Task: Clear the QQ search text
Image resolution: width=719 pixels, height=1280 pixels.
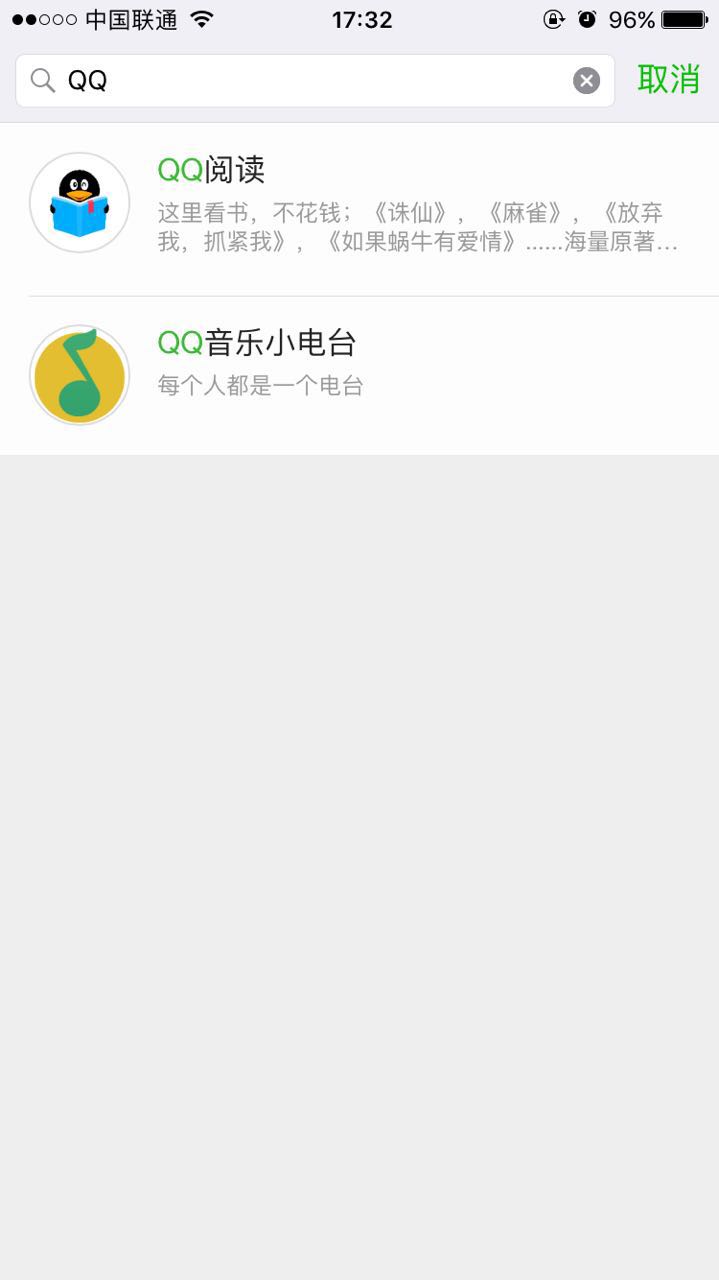Action: click(586, 81)
